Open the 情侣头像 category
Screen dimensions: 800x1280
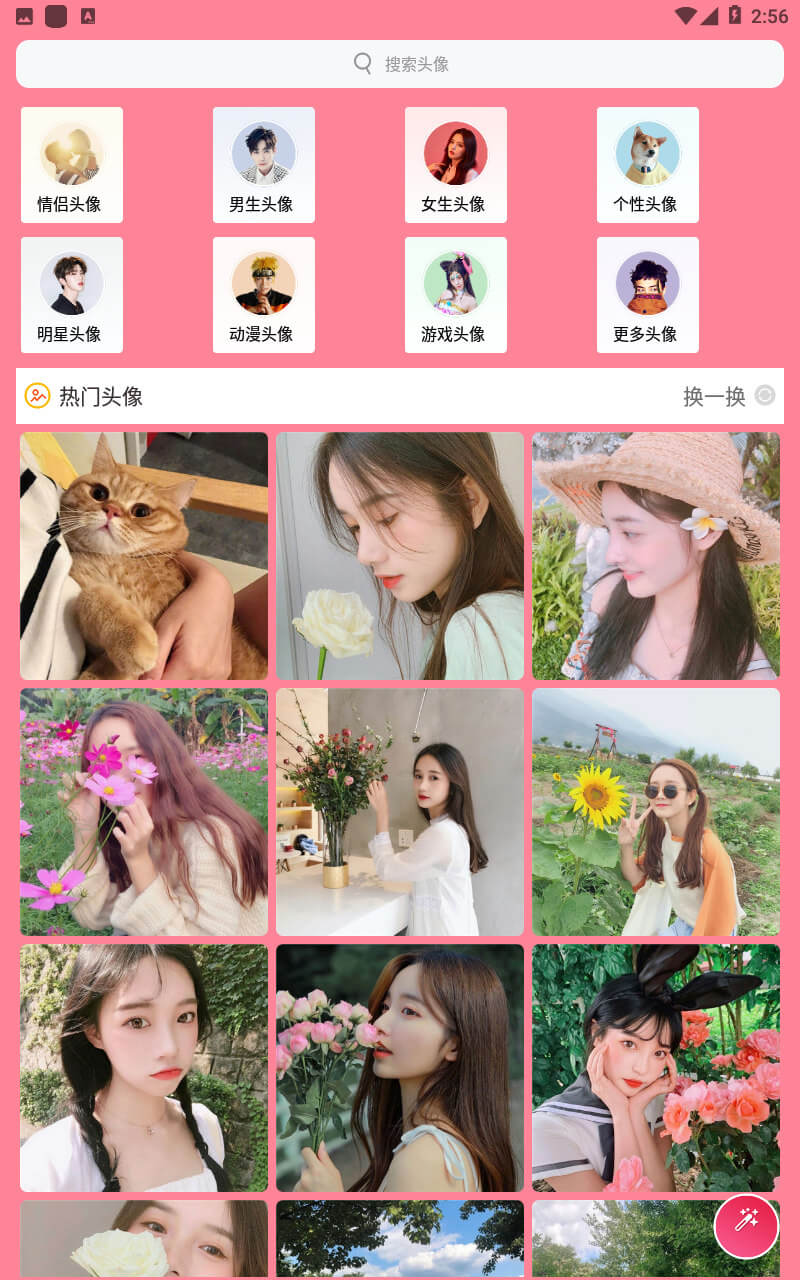(x=72, y=165)
